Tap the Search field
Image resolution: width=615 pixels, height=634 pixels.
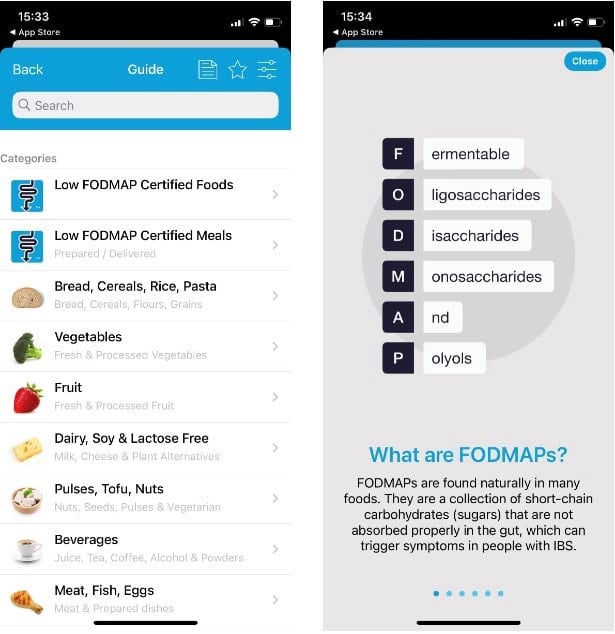click(145, 105)
